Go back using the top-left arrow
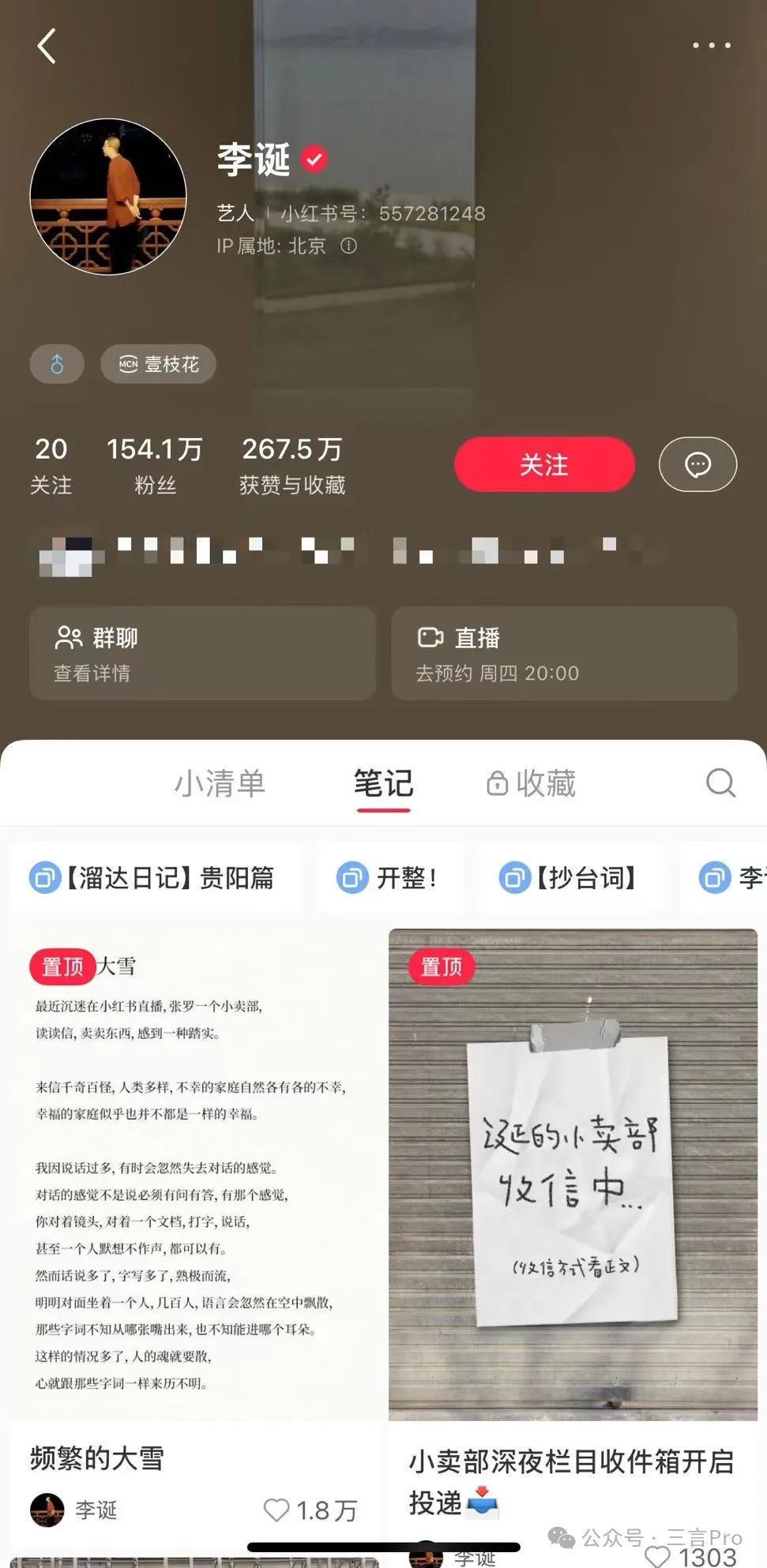 pos(47,46)
